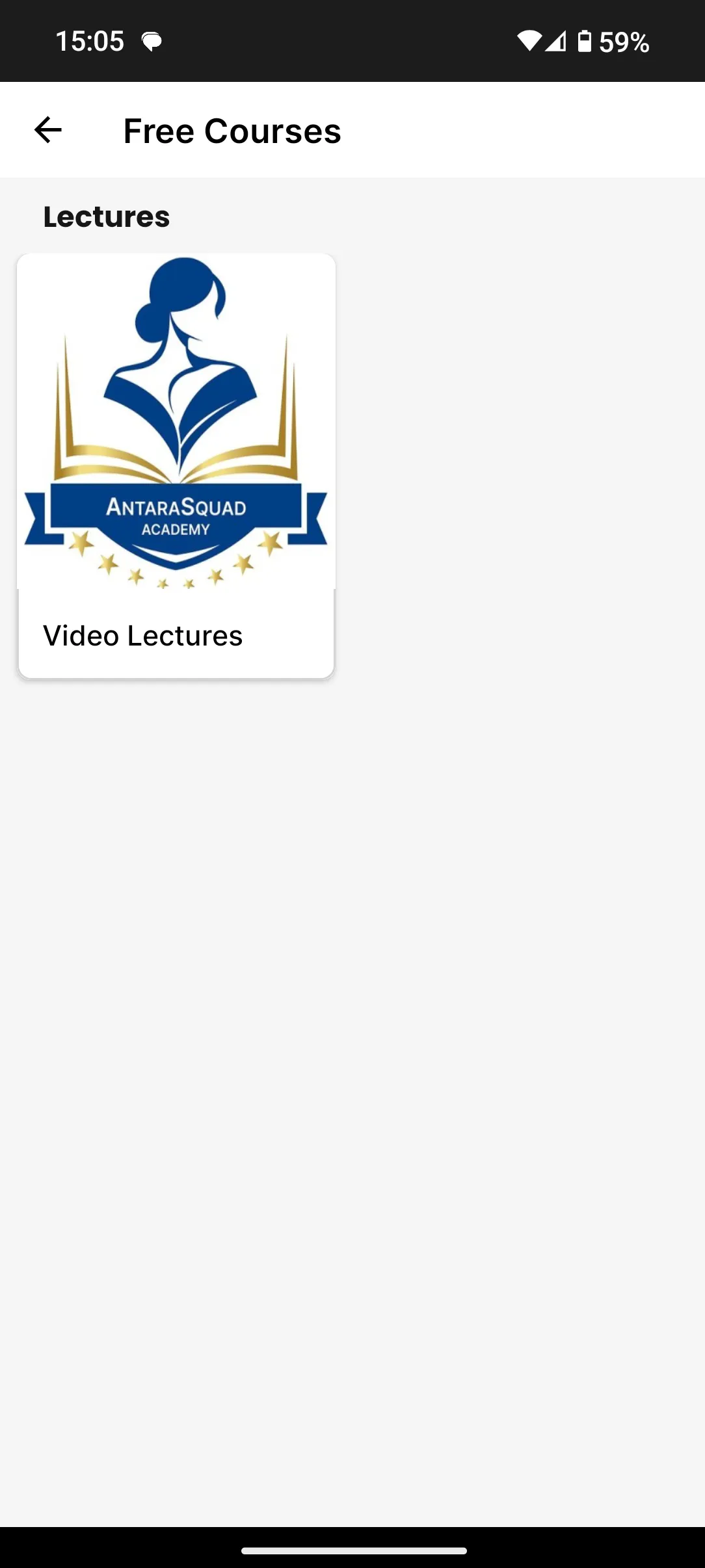Tap the white card below Lectures

tap(176, 465)
